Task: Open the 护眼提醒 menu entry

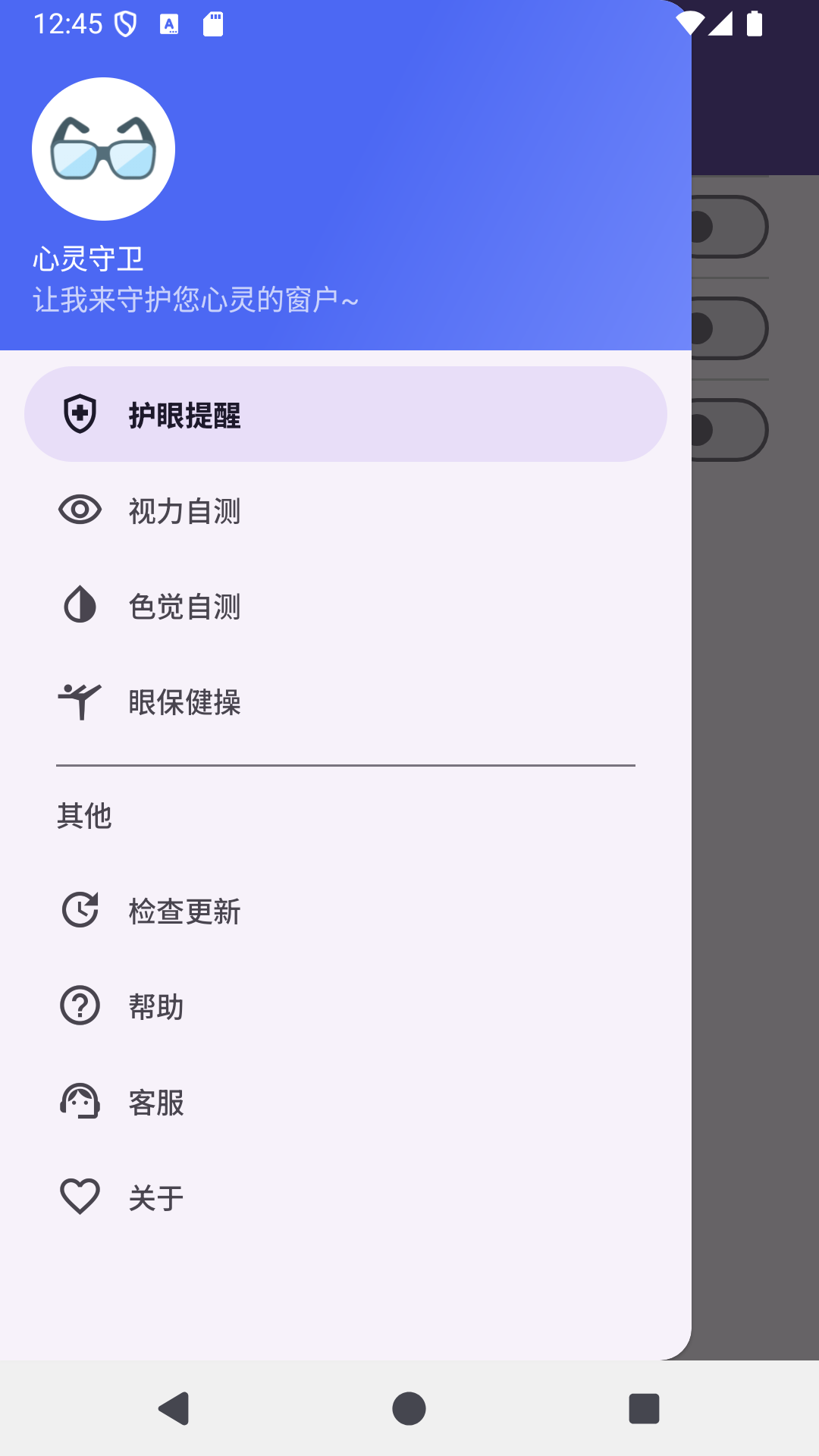Action: (x=185, y=416)
